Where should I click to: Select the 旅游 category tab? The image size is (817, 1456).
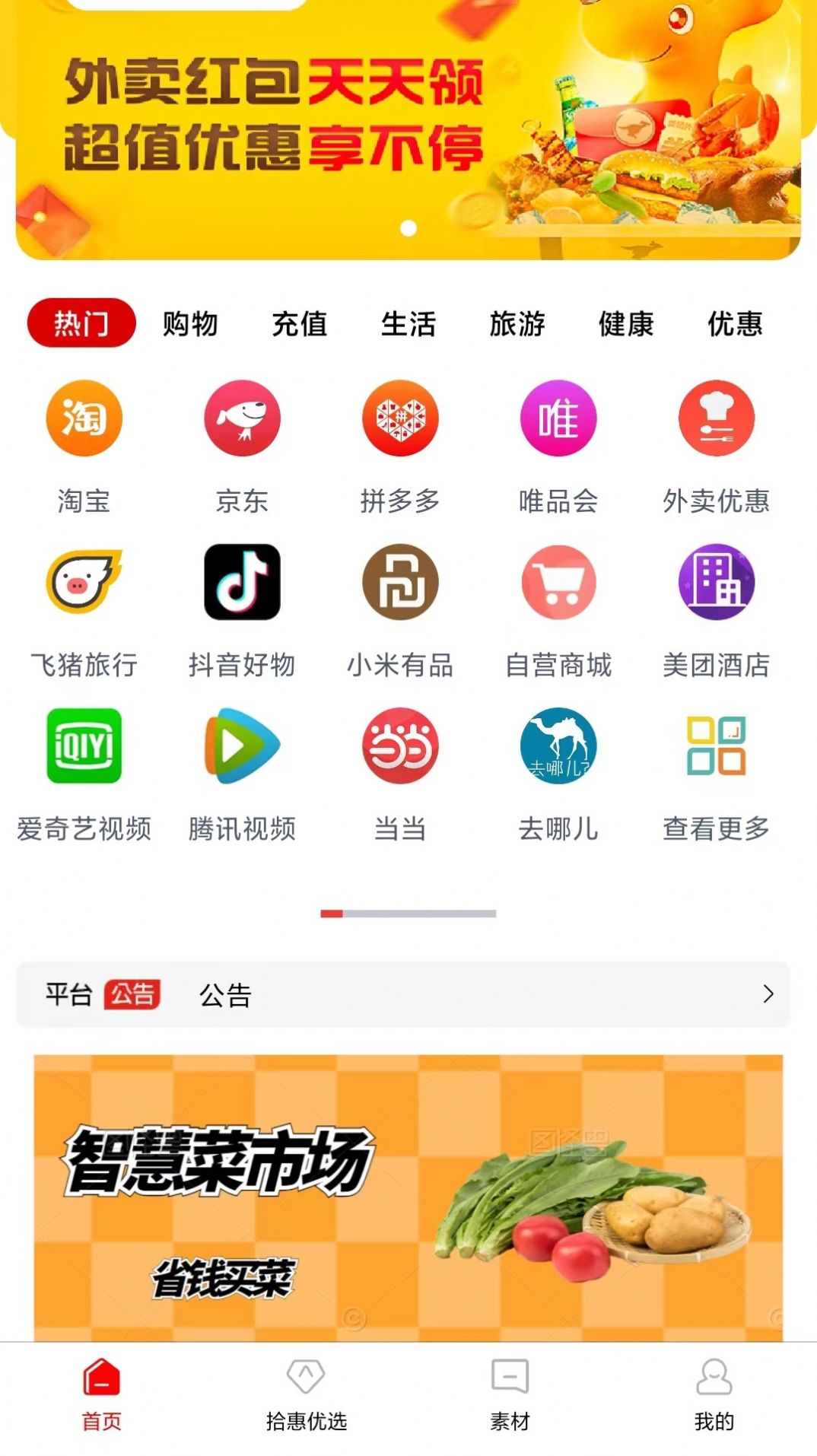click(x=517, y=324)
